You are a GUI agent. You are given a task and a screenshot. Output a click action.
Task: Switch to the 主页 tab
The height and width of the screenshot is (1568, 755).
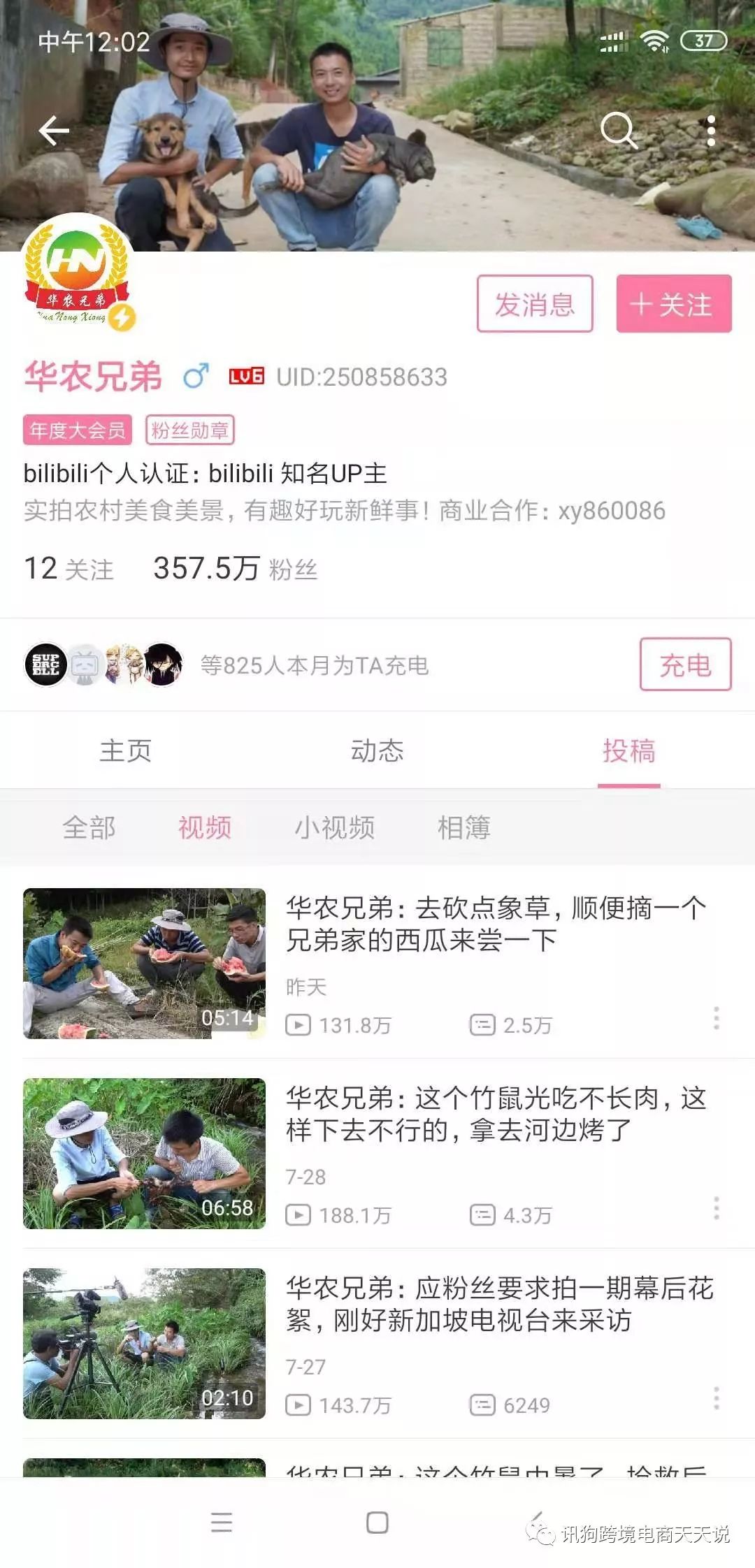tap(126, 751)
